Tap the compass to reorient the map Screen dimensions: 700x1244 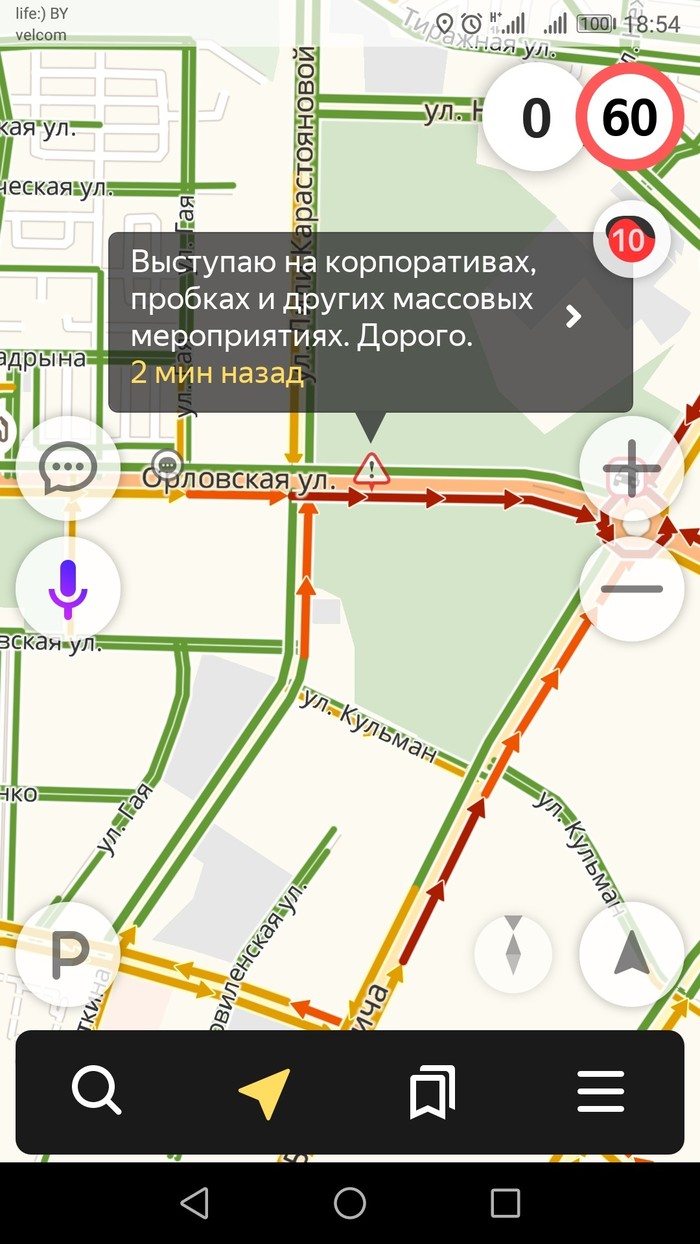(513, 944)
